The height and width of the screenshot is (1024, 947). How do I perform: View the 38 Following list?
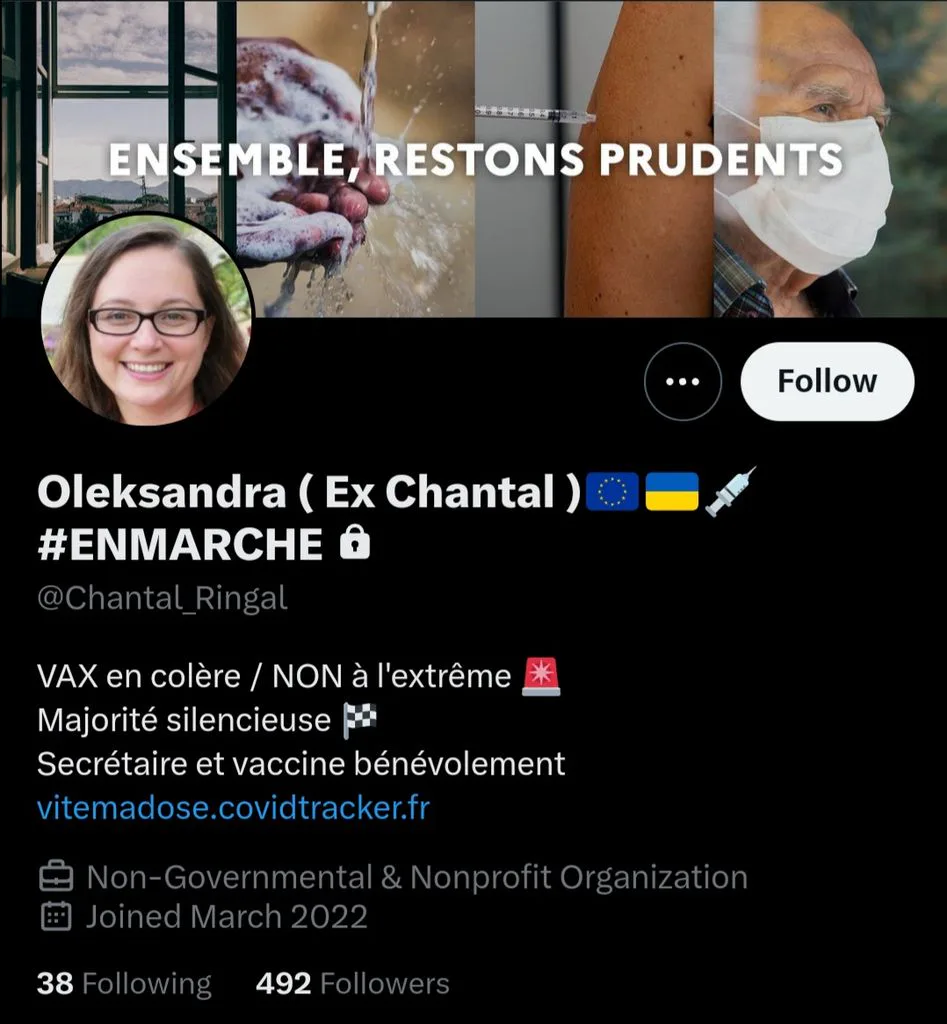coord(124,984)
